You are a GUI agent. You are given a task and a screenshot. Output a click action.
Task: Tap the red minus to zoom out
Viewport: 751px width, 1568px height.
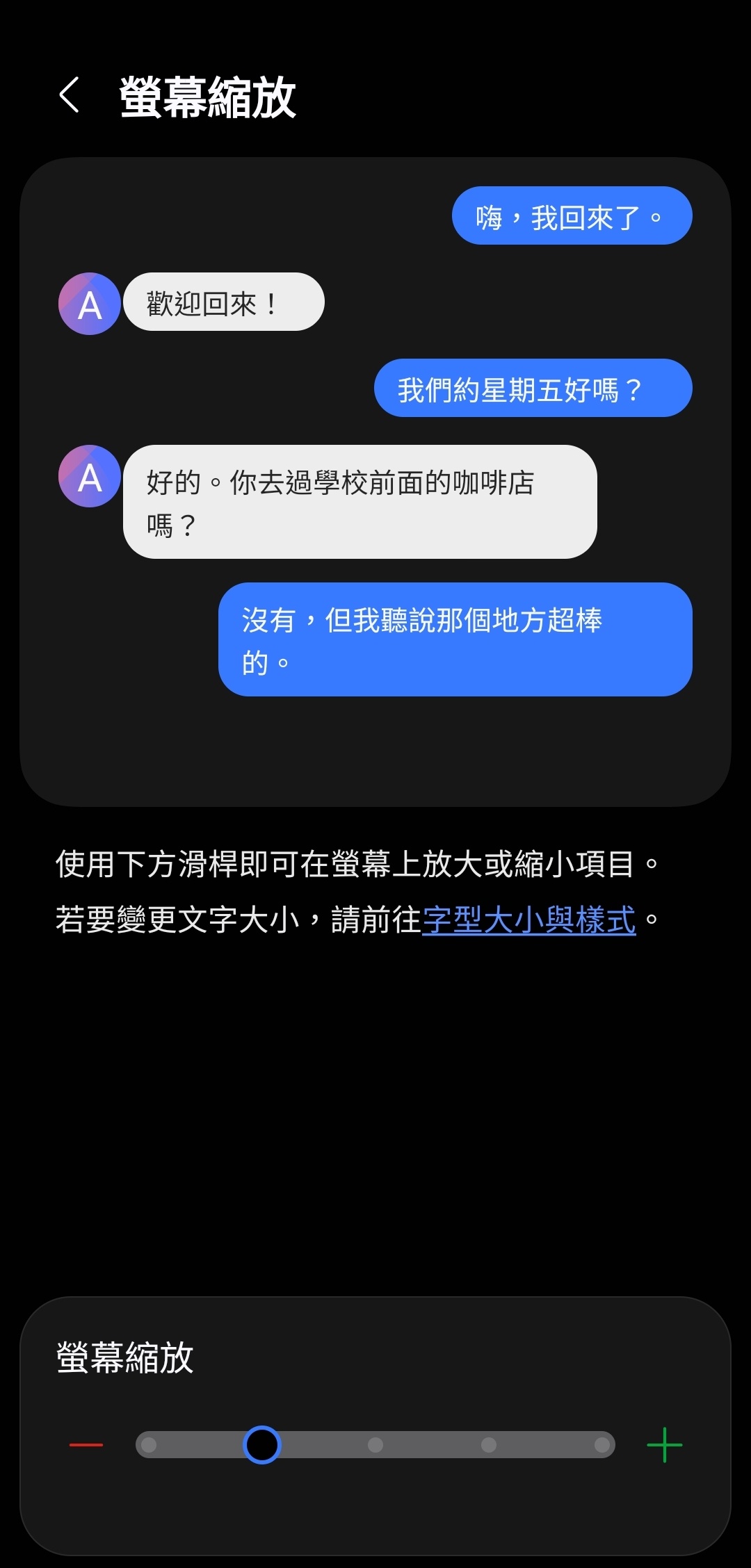tap(86, 1445)
